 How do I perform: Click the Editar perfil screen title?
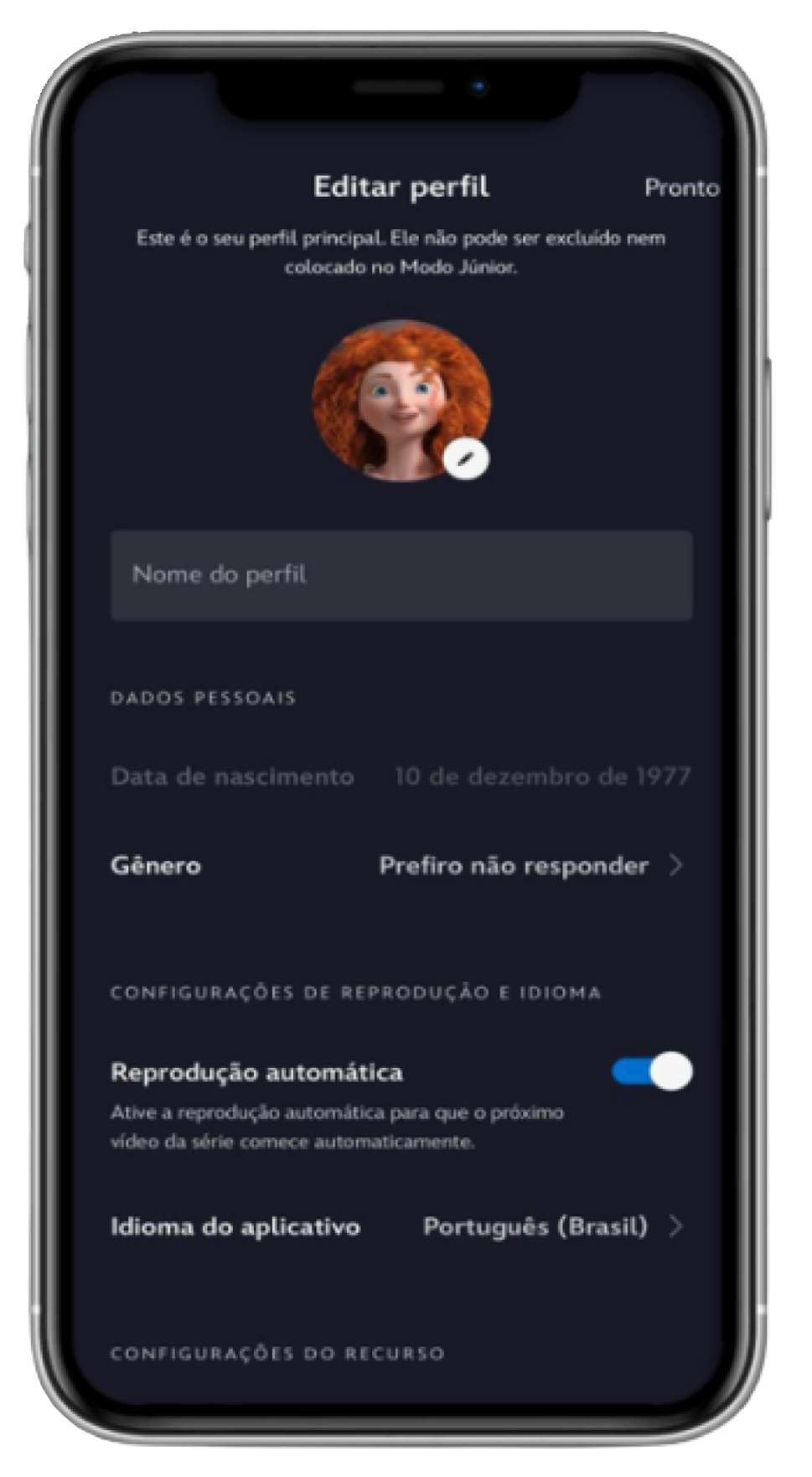coord(404,188)
